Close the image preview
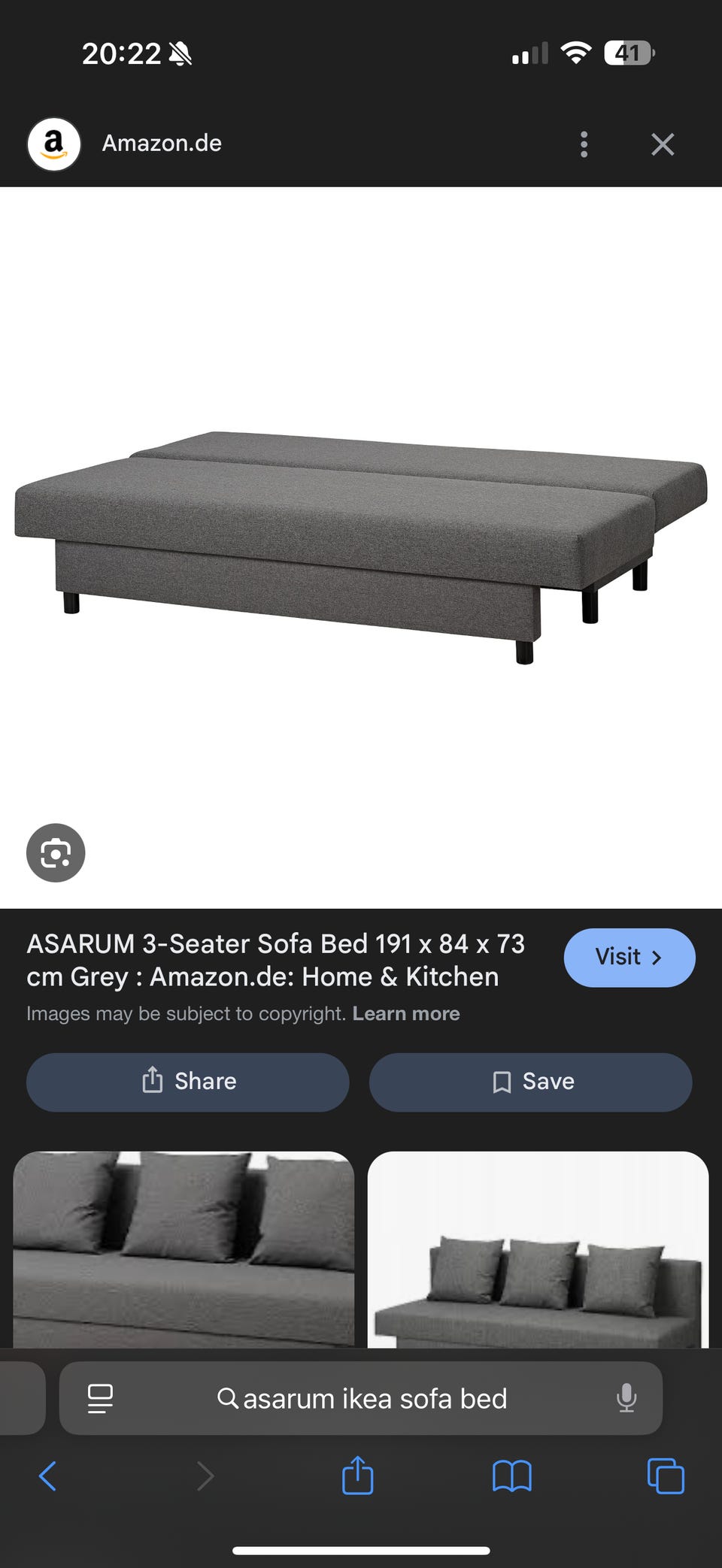This screenshot has width=722, height=1568. click(662, 144)
